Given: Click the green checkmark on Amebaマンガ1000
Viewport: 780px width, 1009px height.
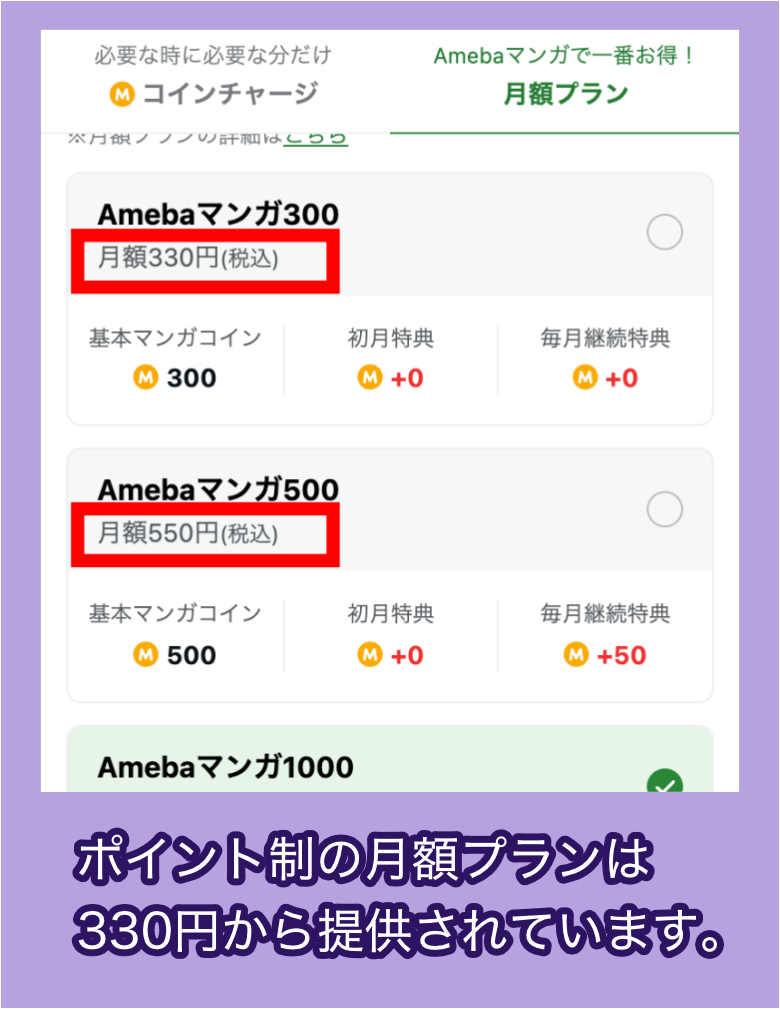Looking at the screenshot, I should (665, 786).
